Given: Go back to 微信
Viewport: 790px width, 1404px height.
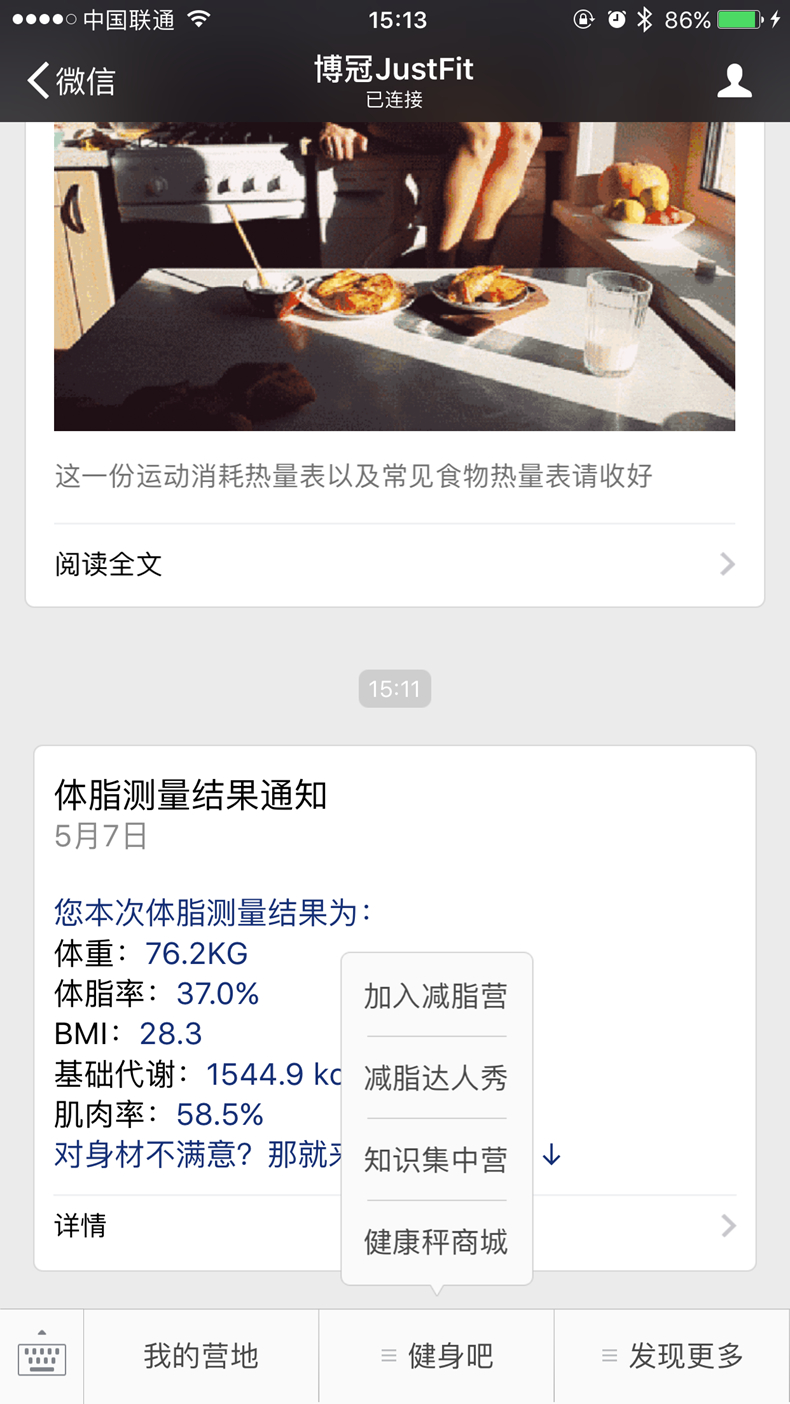Looking at the screenshot, I should (72, 81).
